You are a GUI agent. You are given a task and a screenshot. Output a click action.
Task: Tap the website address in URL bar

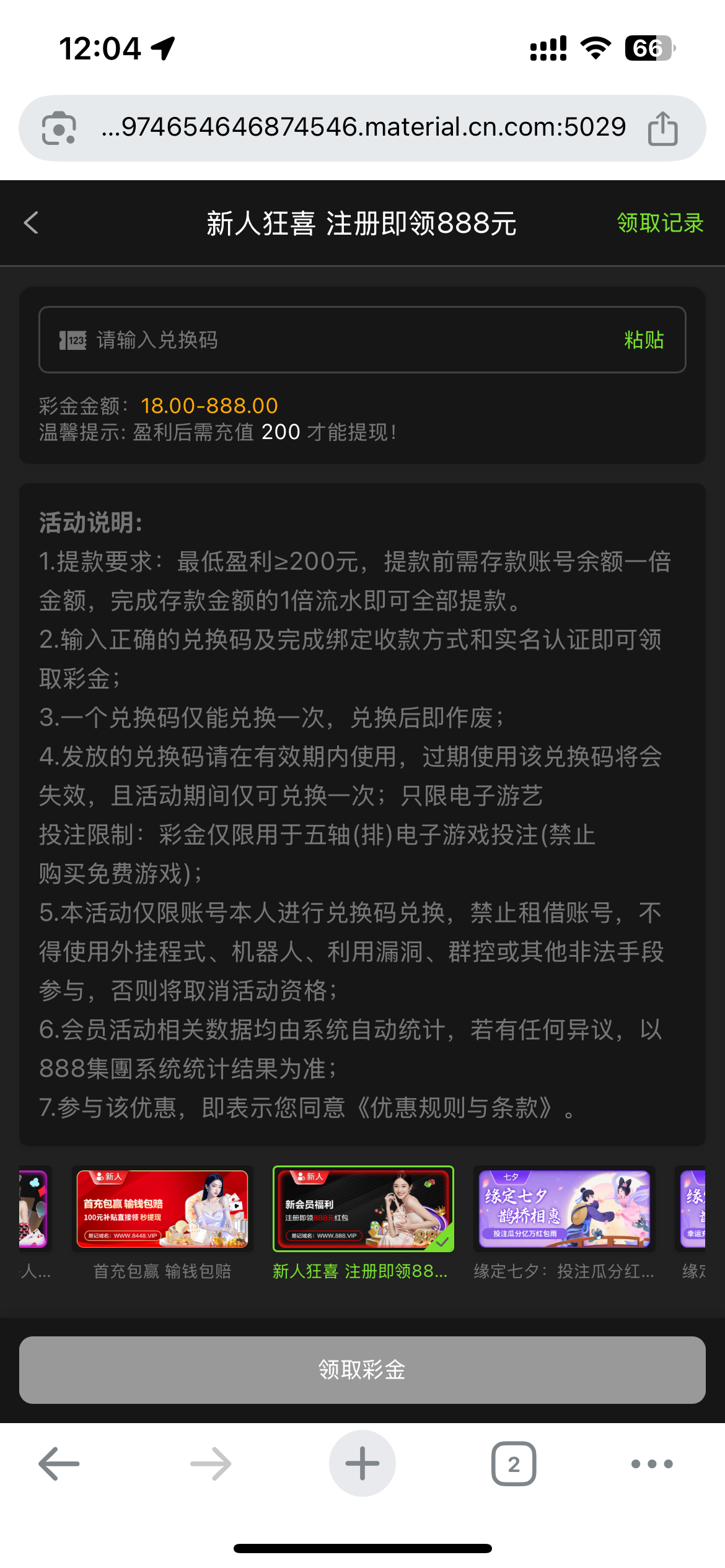point(363,128)
